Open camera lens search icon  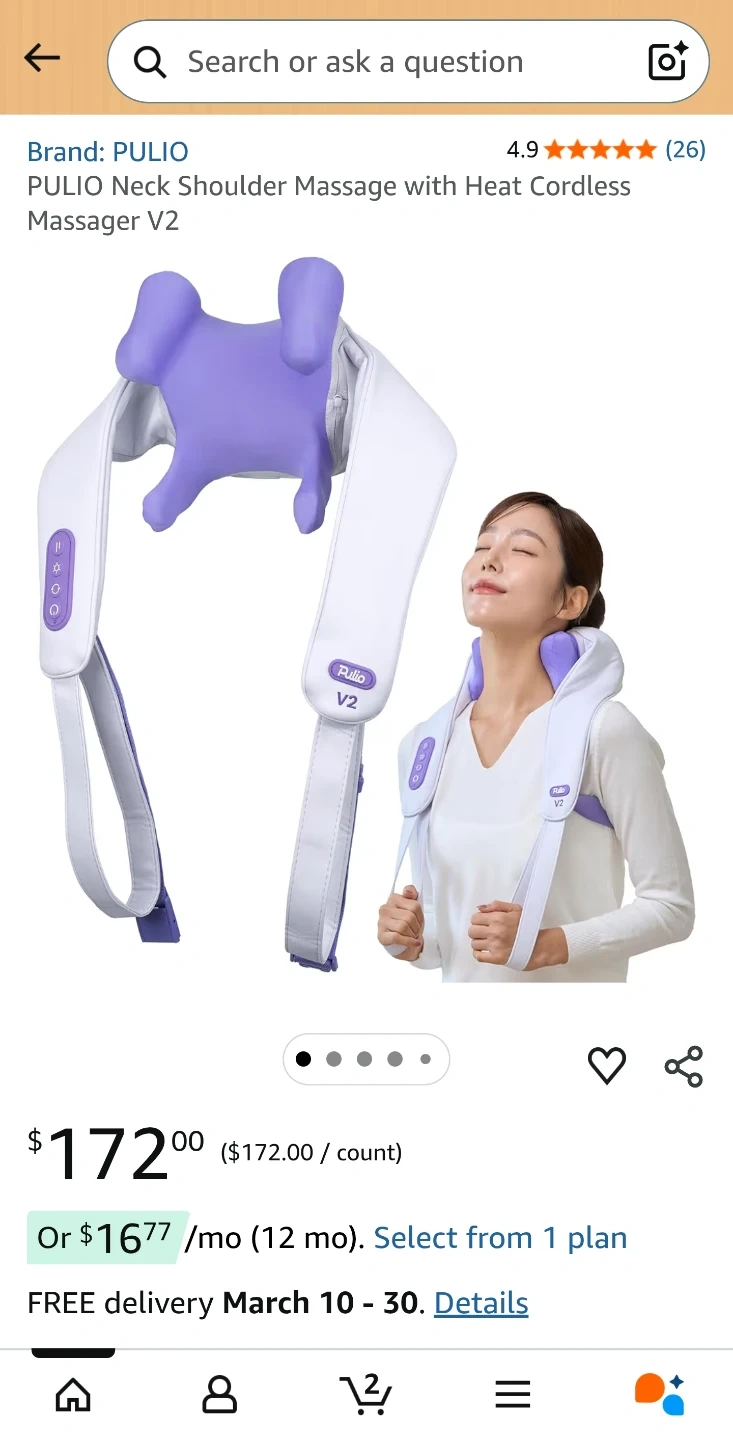tap(668, 62)
